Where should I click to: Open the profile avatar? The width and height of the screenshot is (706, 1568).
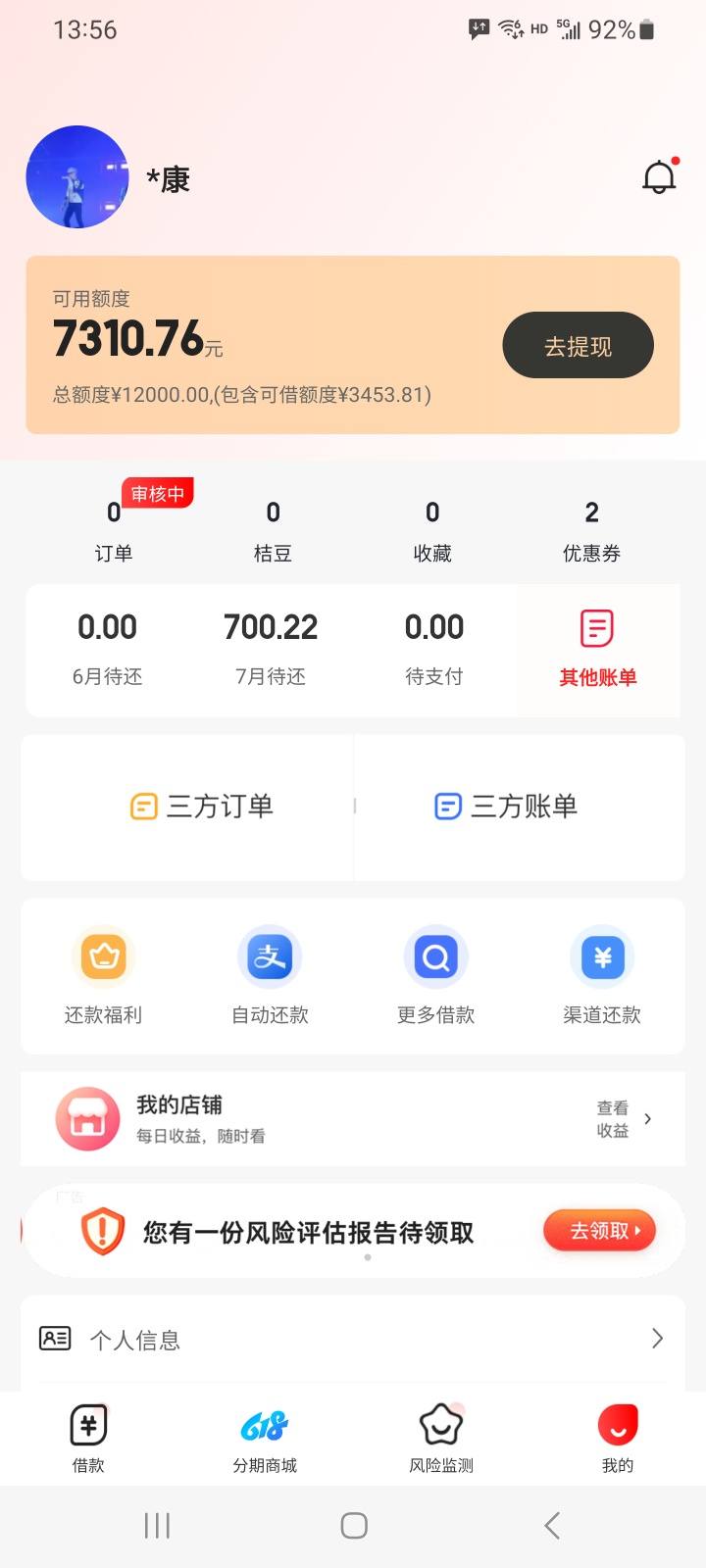tap(76, 176)
